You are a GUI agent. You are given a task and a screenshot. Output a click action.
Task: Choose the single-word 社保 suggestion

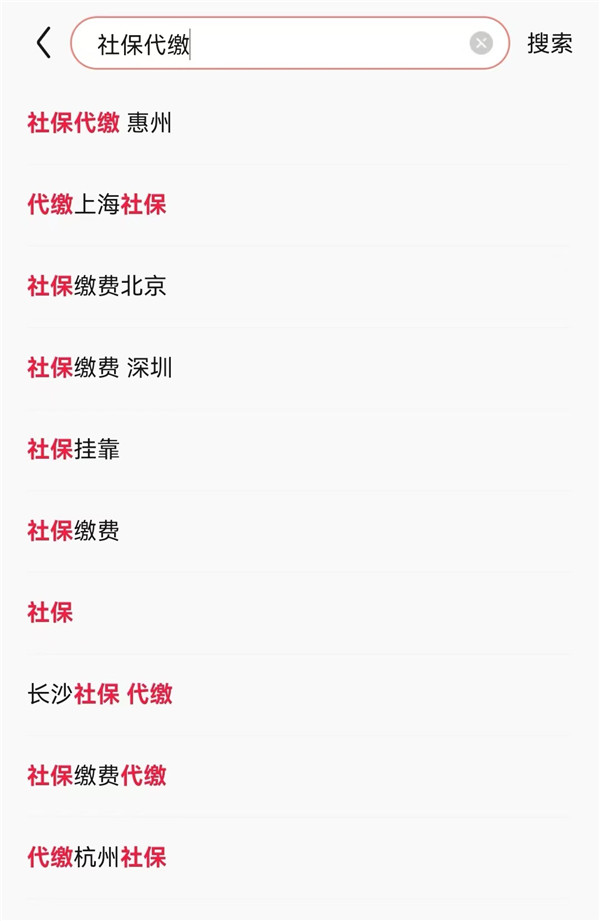(x=51, y=612)
